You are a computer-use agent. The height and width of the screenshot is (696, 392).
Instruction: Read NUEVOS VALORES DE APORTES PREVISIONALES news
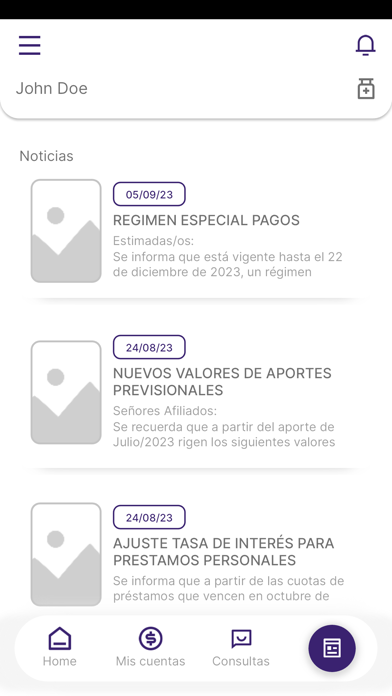tap(196, 392)
